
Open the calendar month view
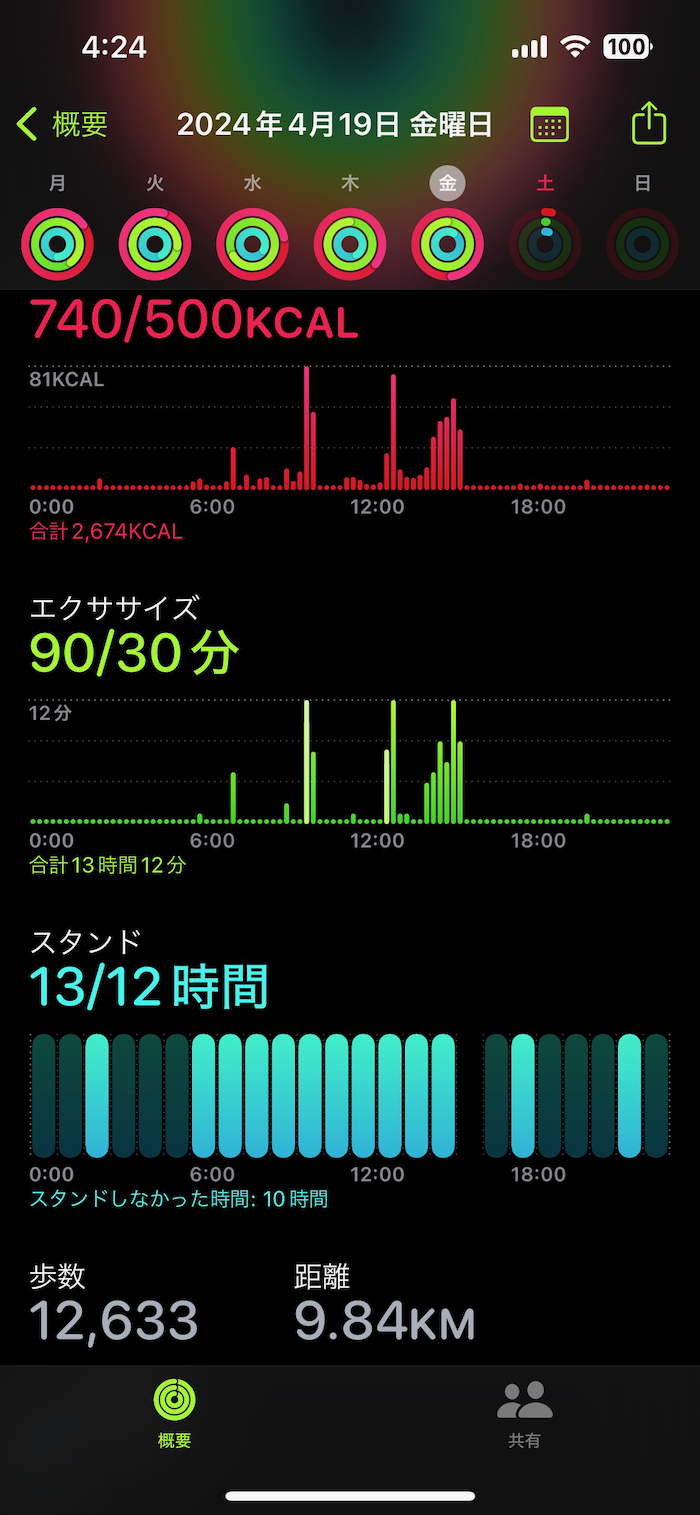tap(549, 125)
